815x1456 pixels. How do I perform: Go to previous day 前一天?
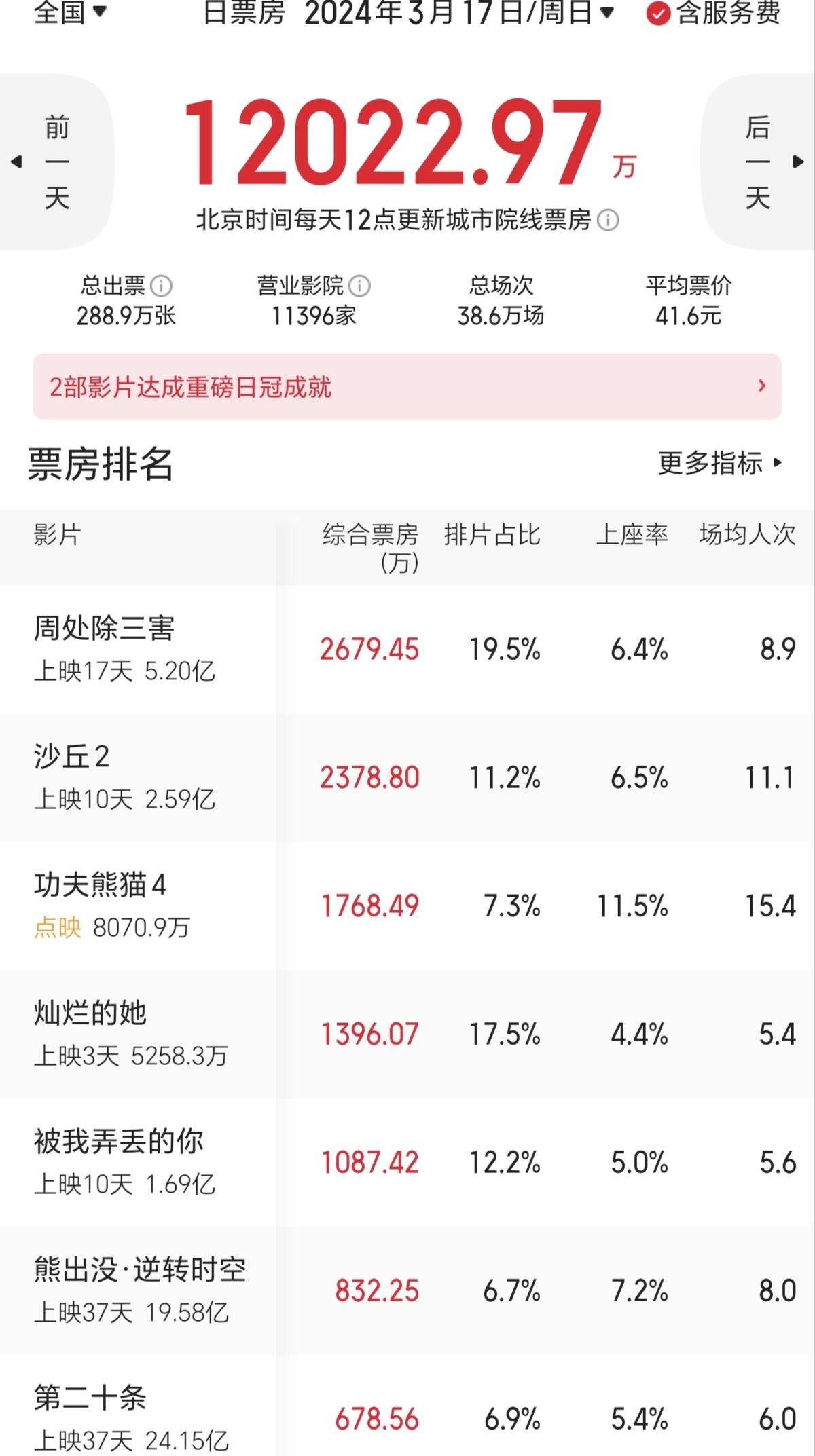[56, 162]
